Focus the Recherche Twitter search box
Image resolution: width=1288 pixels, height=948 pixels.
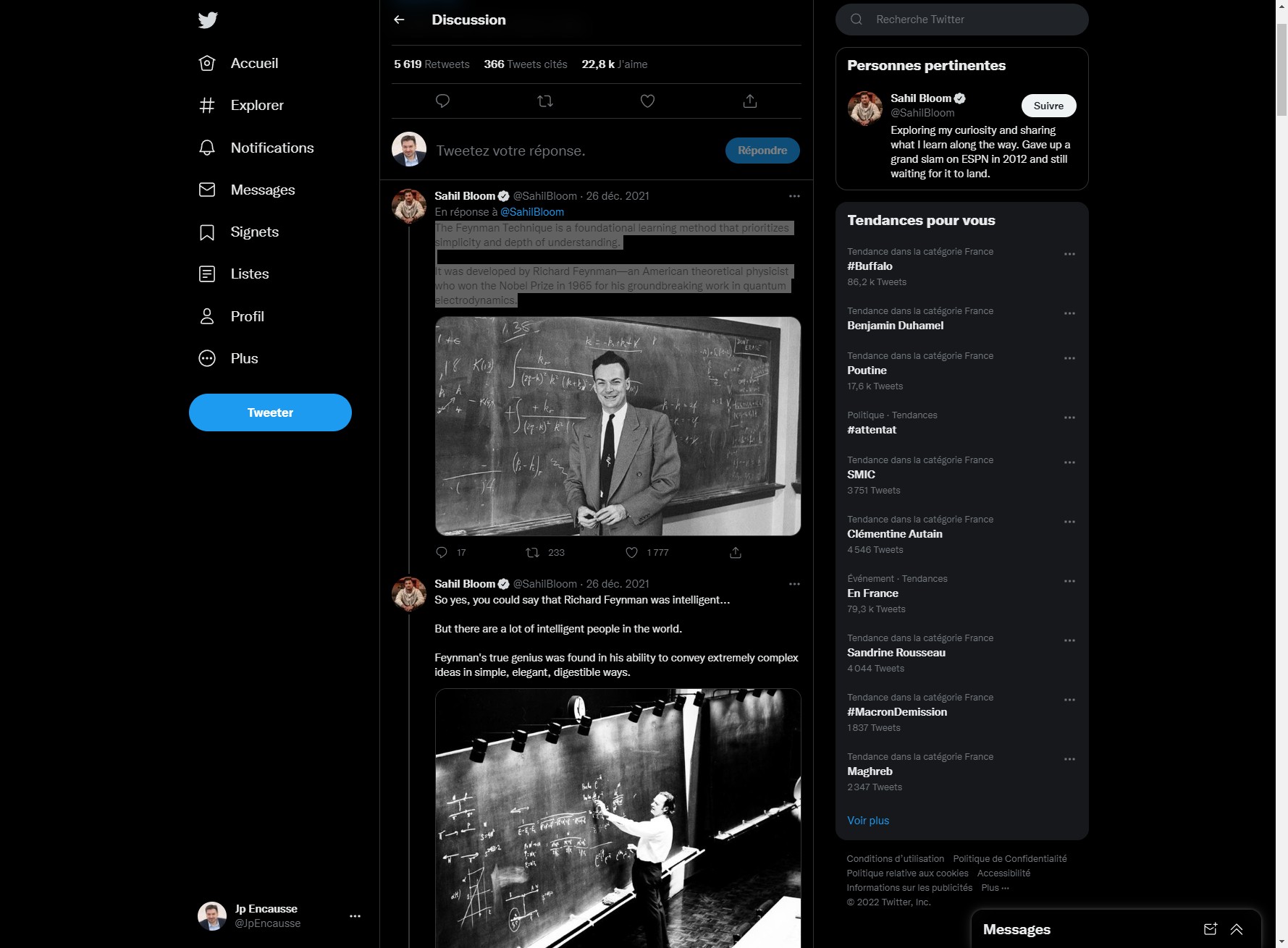click(970, 20)
